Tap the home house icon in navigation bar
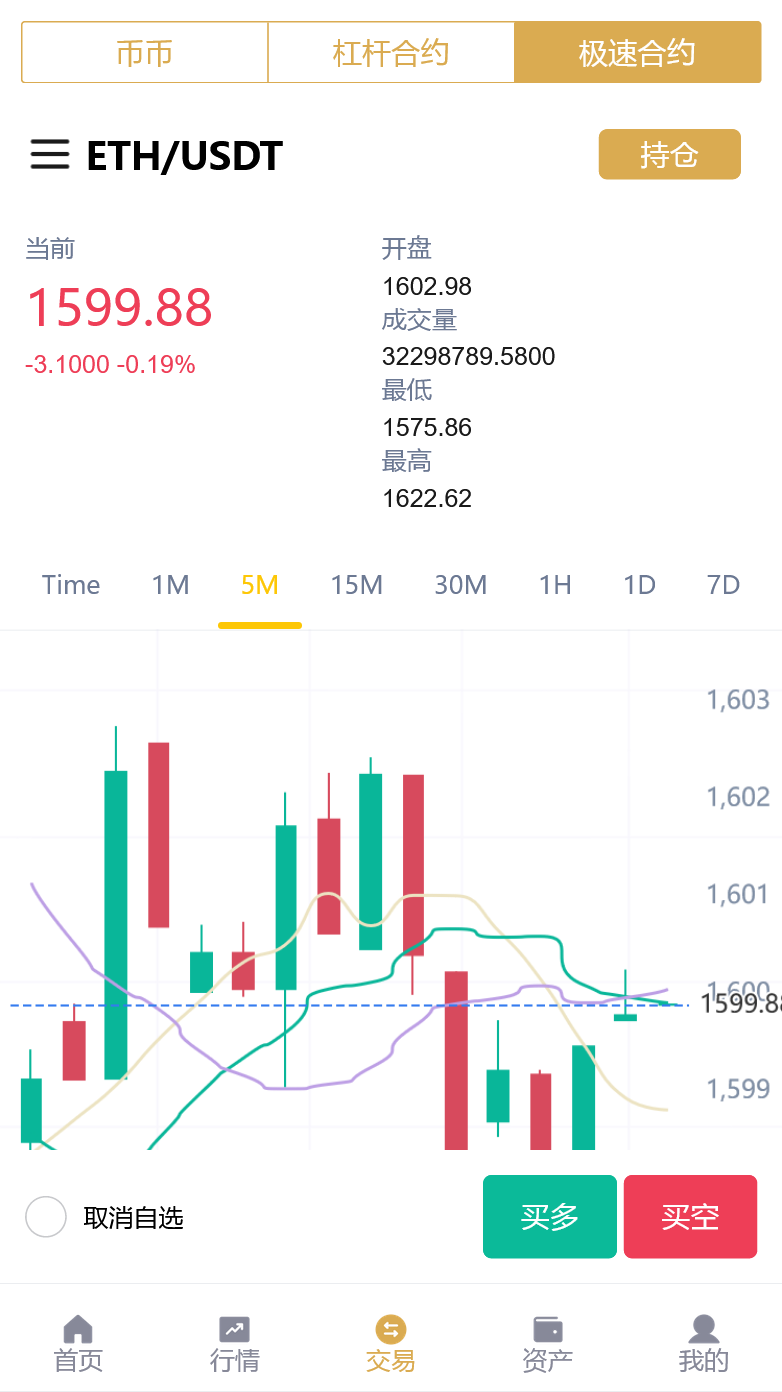This screenshot has height=1392, width=782. (x=78, y=1330)
